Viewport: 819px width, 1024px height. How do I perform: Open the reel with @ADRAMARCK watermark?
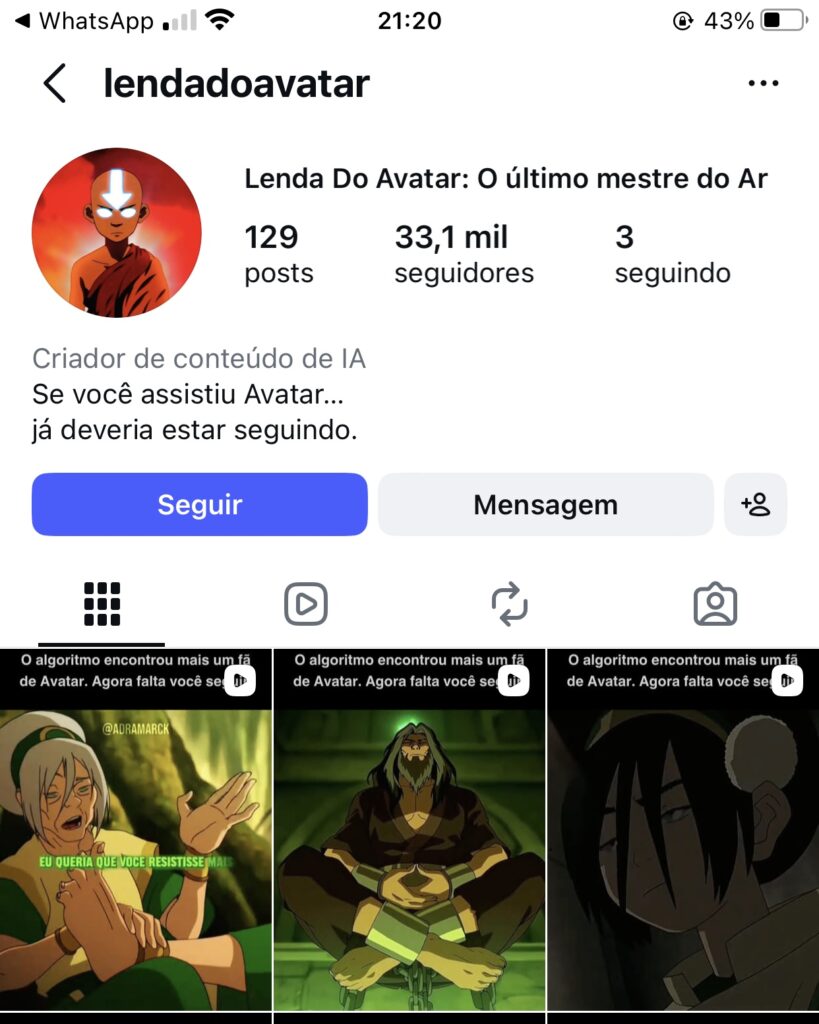point(135,829)
